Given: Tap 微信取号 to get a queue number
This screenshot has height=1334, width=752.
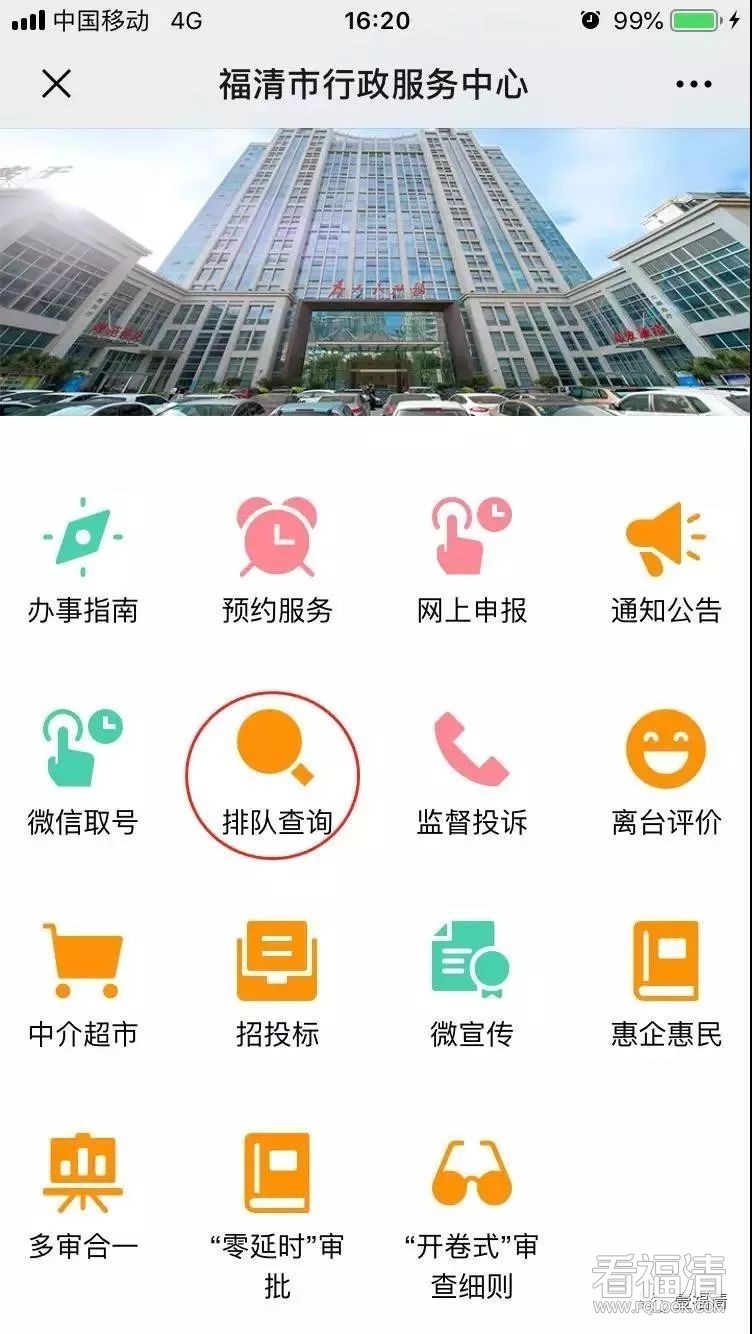Looking at the screenshot, I should tap(83, 773).
